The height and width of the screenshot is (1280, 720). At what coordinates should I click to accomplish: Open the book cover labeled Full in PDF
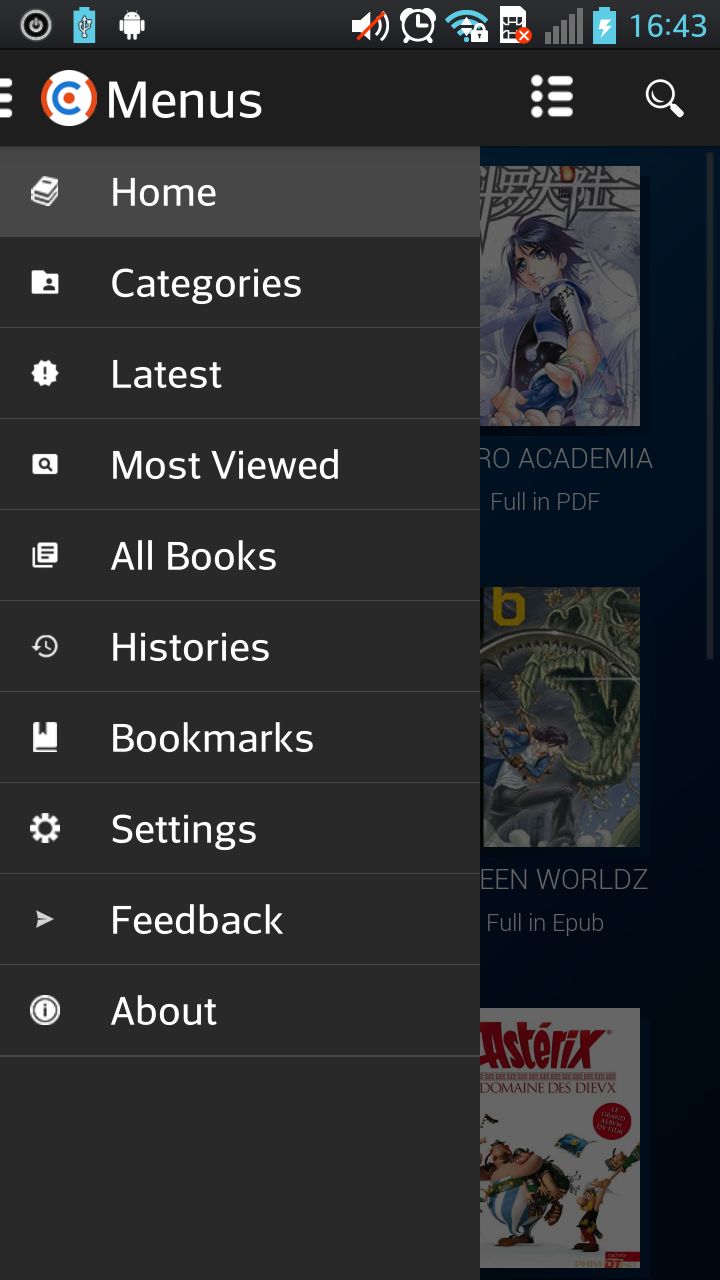[x=560, y=296]
